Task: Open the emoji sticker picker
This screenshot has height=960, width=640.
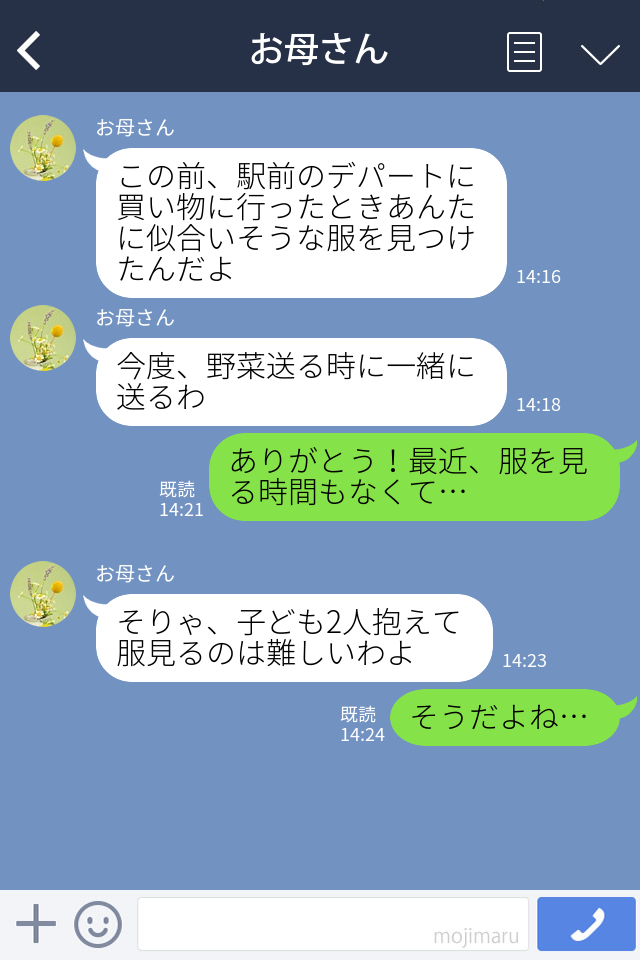Action: [98, 924]
